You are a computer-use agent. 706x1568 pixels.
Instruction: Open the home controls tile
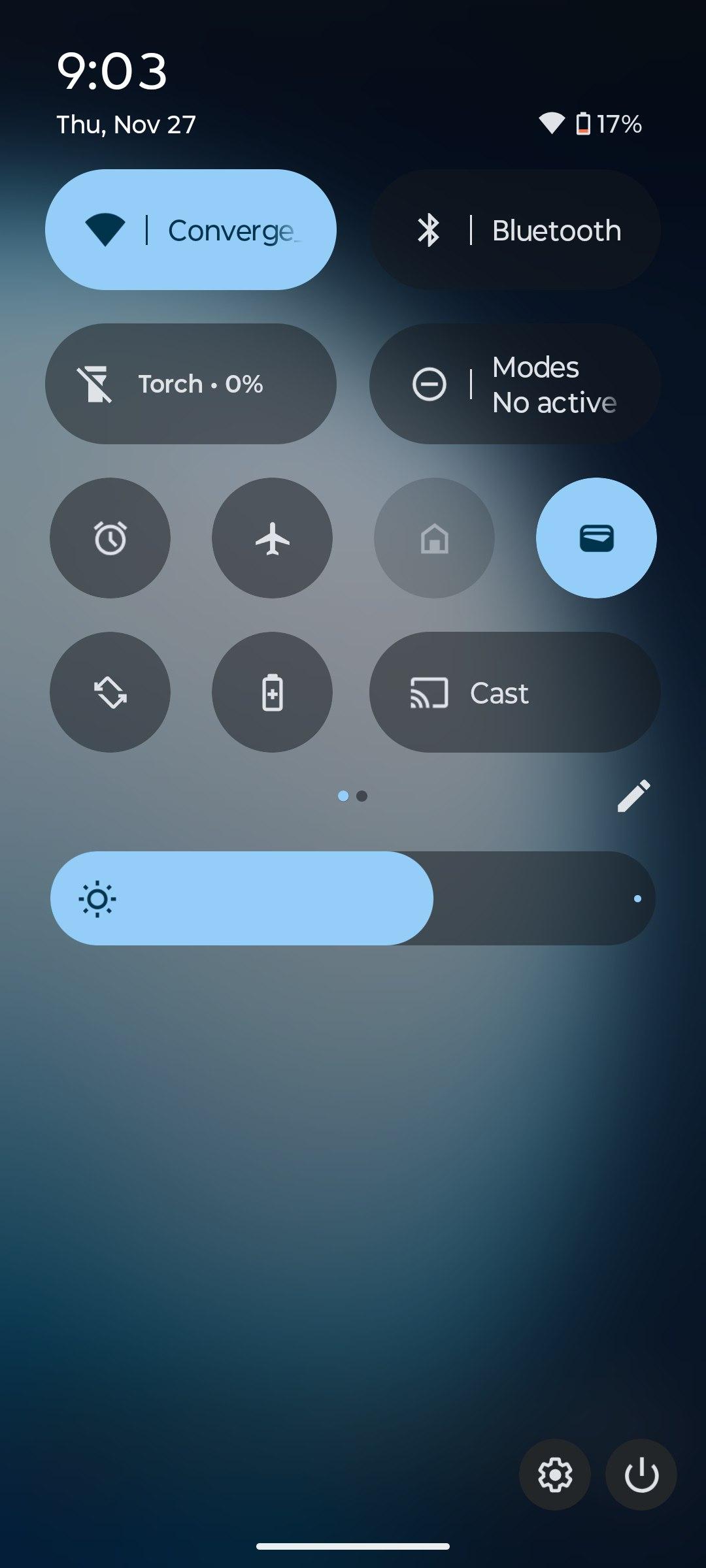point(434,538)
